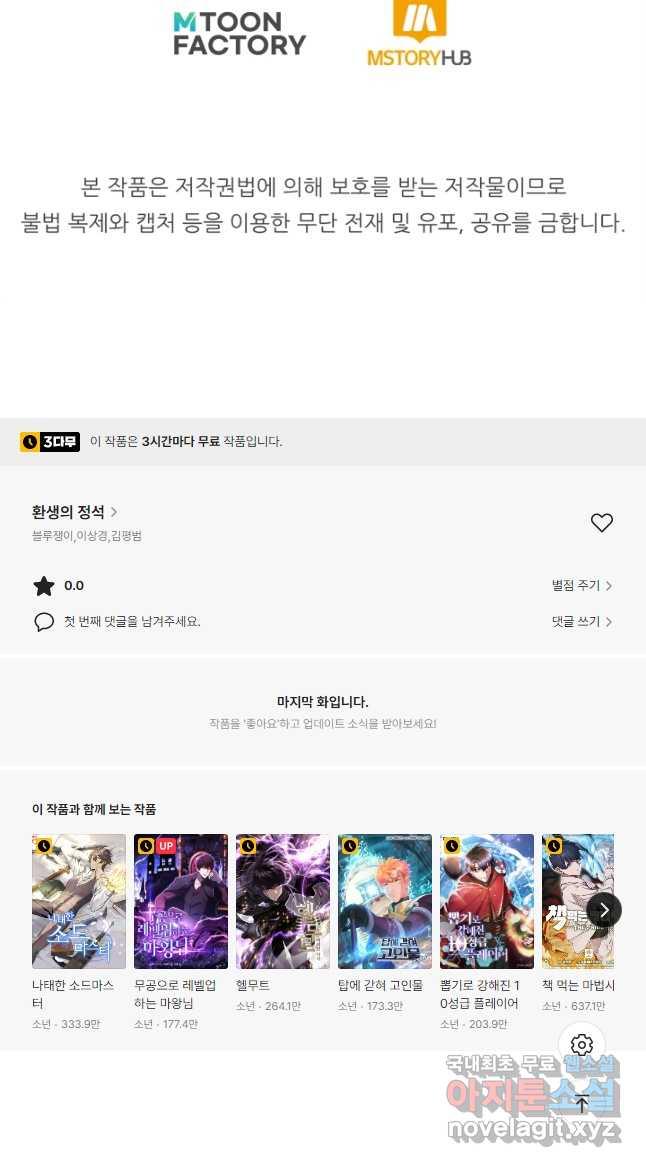Jump back to top with up arrow
Screen dimensions: 646x1167
point(582,1104)
